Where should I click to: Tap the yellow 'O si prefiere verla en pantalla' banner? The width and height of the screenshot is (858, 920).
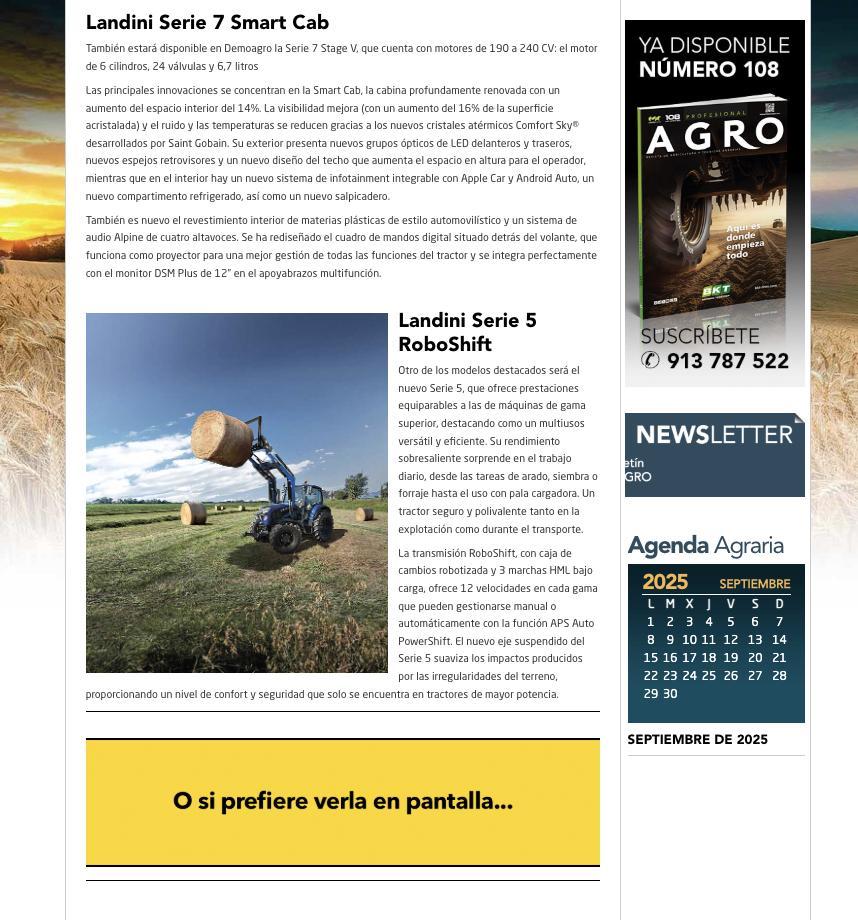pyautogui.click(x=342, y=802)
